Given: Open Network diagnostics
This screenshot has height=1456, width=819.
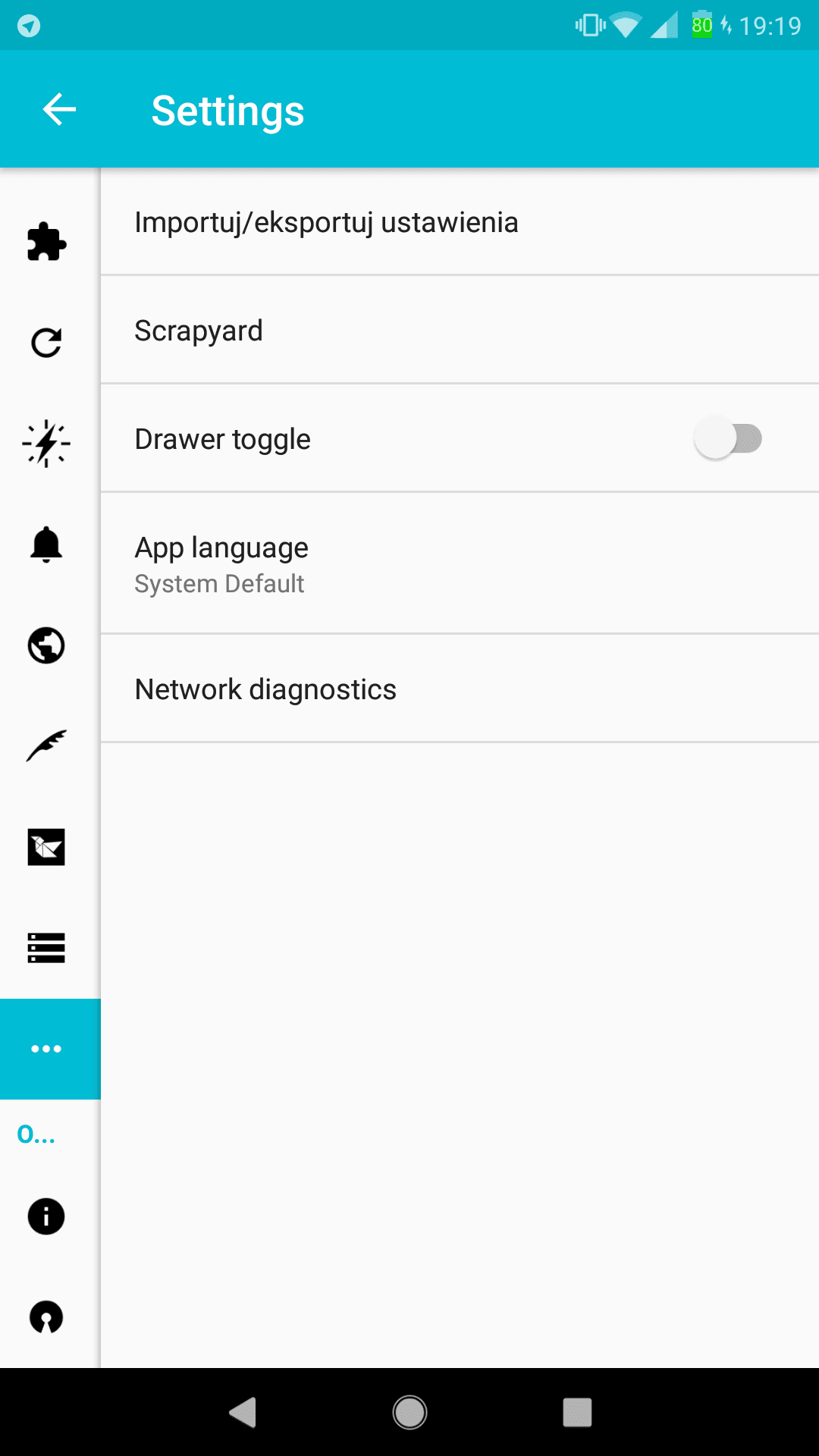Looking at the screenshot, I should pos(460,689).
